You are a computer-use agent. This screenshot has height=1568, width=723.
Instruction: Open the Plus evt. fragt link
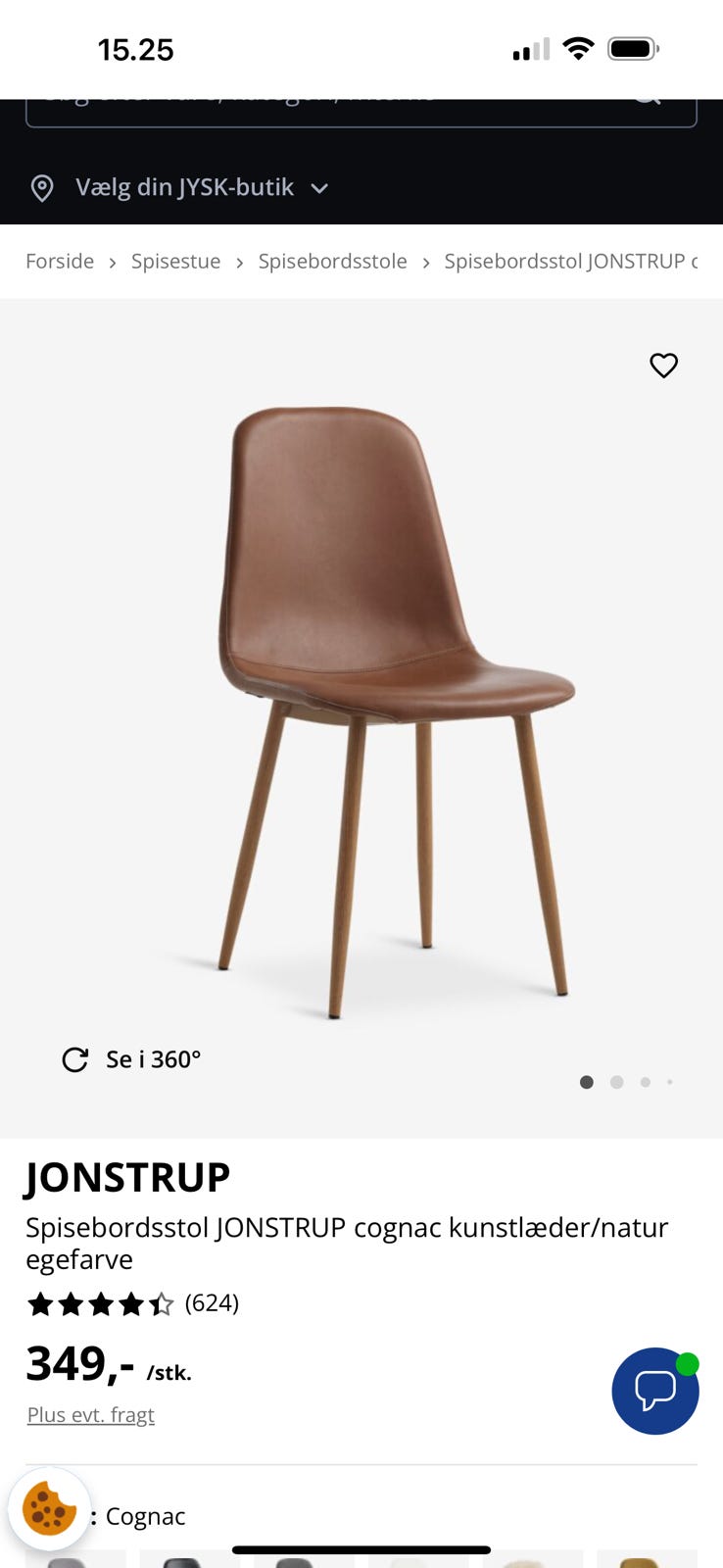pyautogui.click(x=91, y=1415)
